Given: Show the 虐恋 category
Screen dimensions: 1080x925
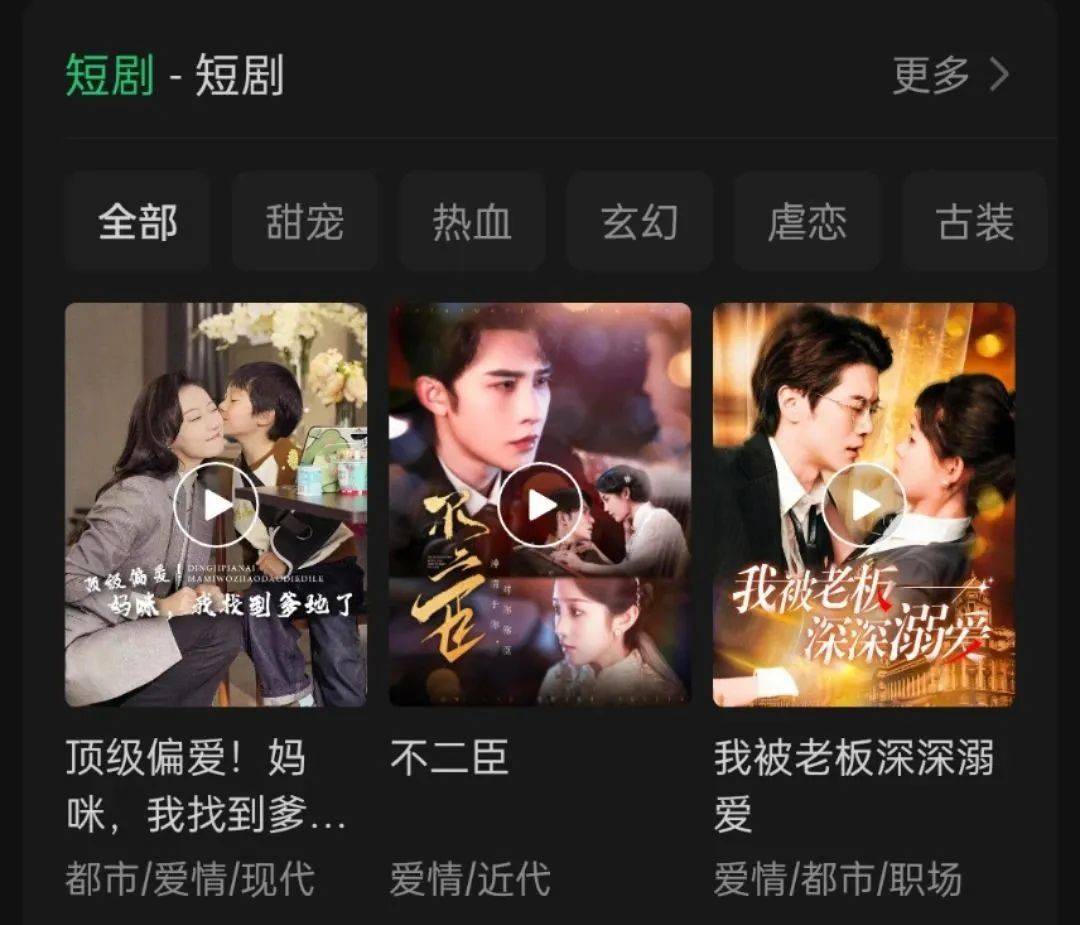Looking at the screenshot, I should pyautogui.click(x=807, y=222).
